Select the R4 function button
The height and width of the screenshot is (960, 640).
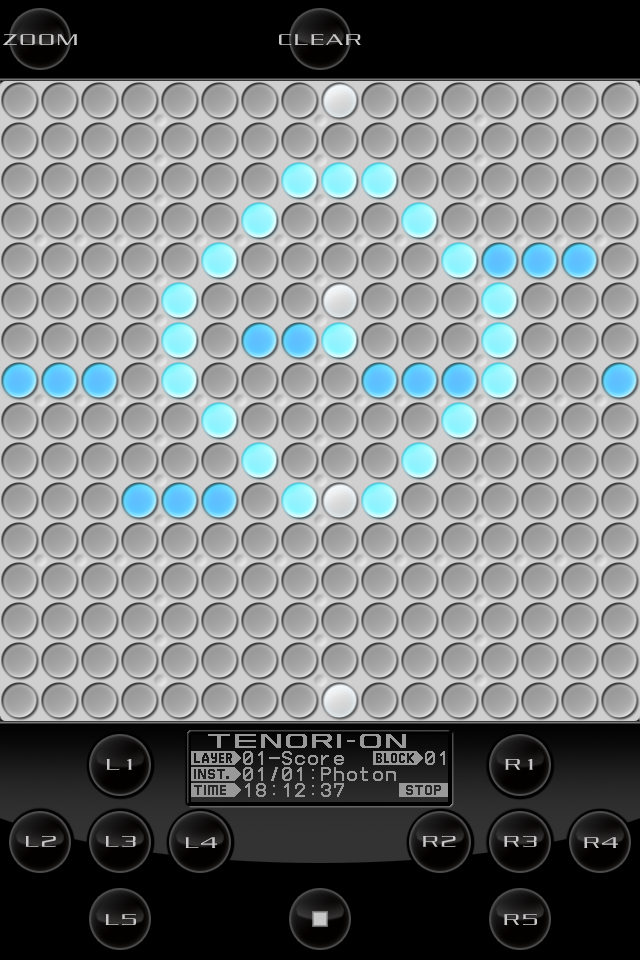(x=600, y=841)
